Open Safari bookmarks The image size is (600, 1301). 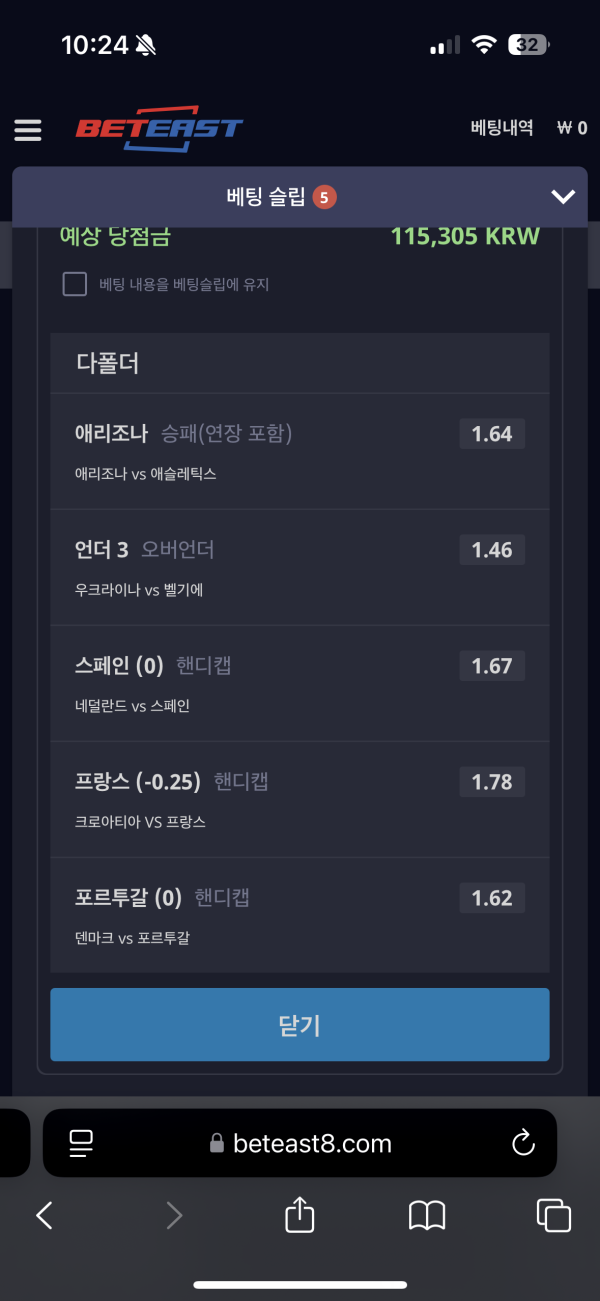pos(427,1215)
